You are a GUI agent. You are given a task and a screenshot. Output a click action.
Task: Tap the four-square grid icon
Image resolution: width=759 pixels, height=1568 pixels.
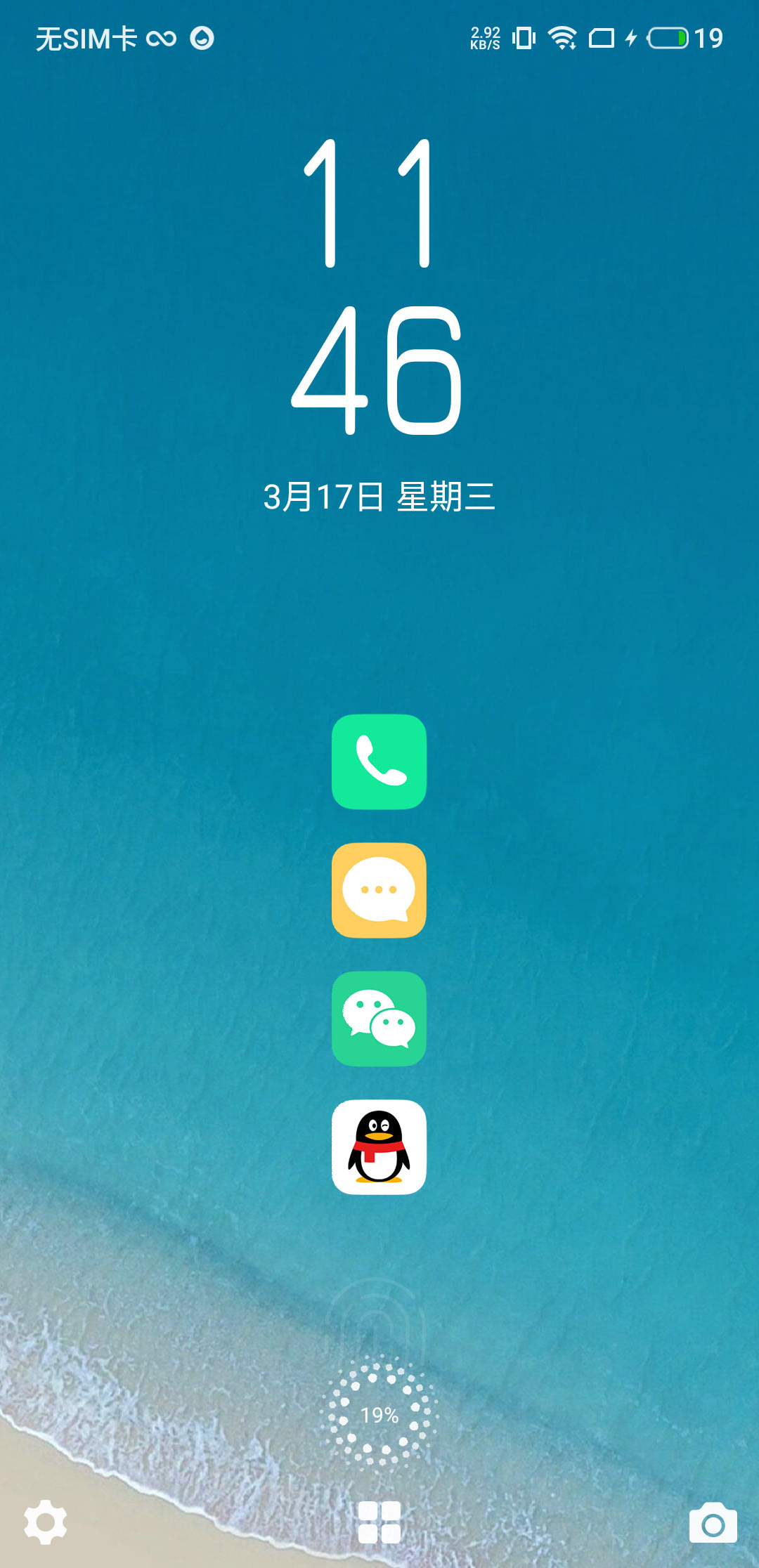click(379, 1522)
